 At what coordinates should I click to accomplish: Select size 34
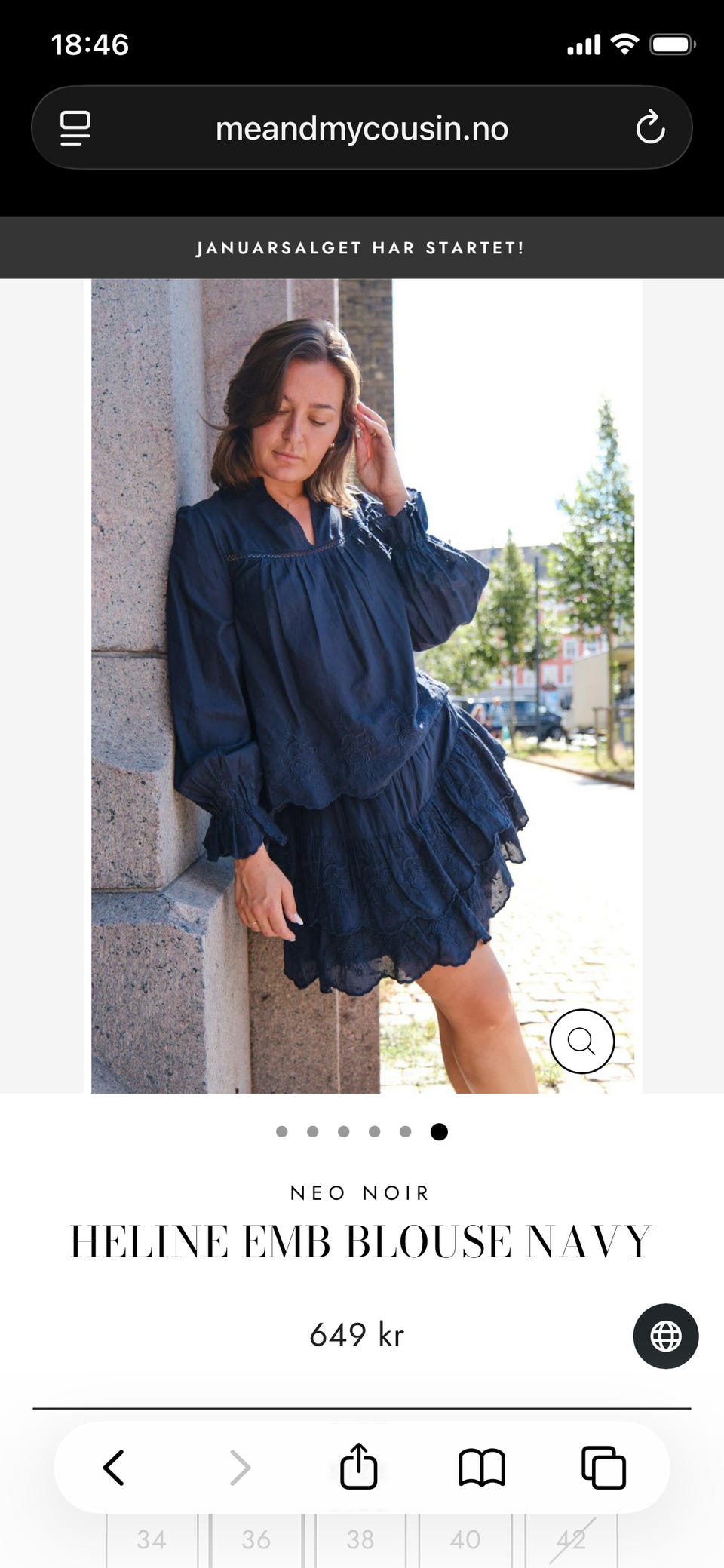click(x=152, y=1539)
